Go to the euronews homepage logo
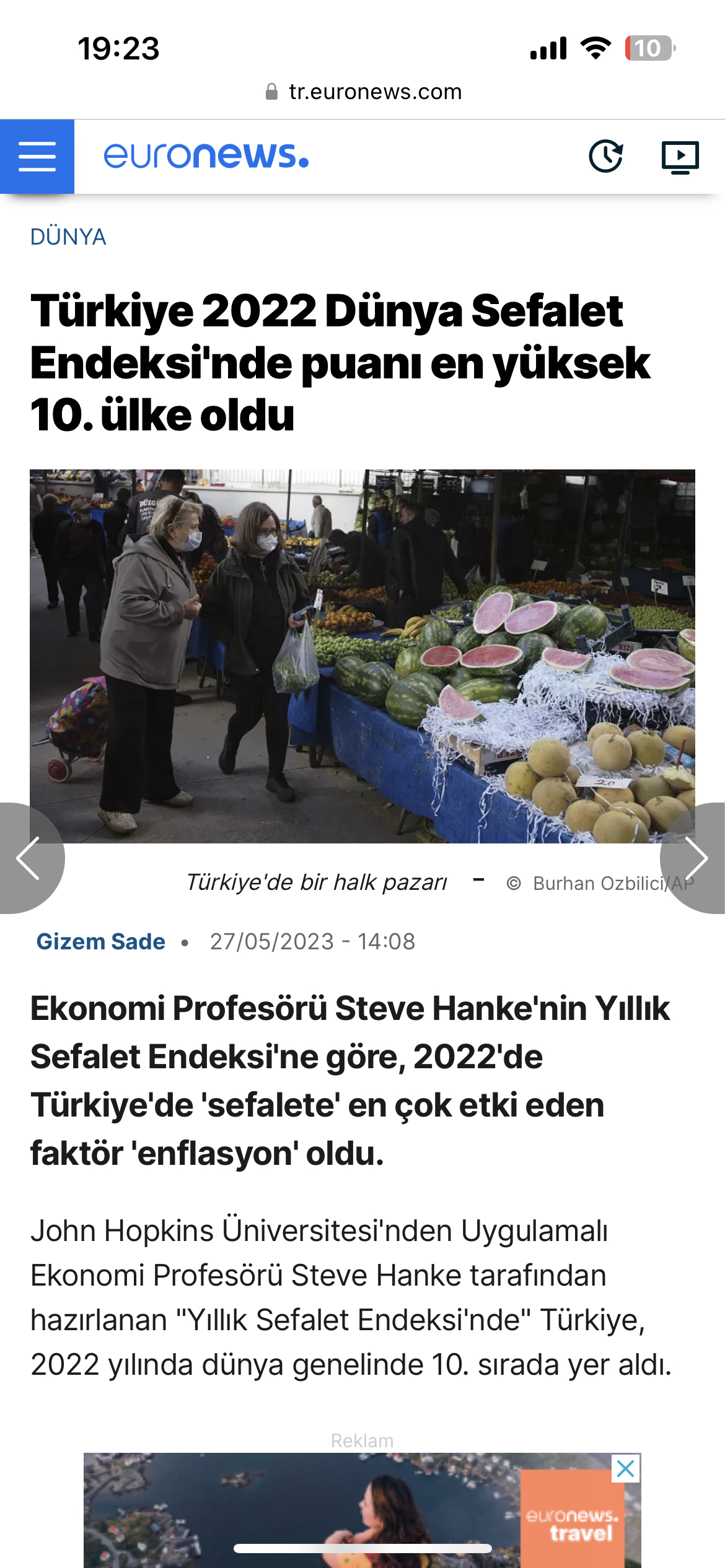The width and height of the screenshot is (725, 1568). [206, 156]
